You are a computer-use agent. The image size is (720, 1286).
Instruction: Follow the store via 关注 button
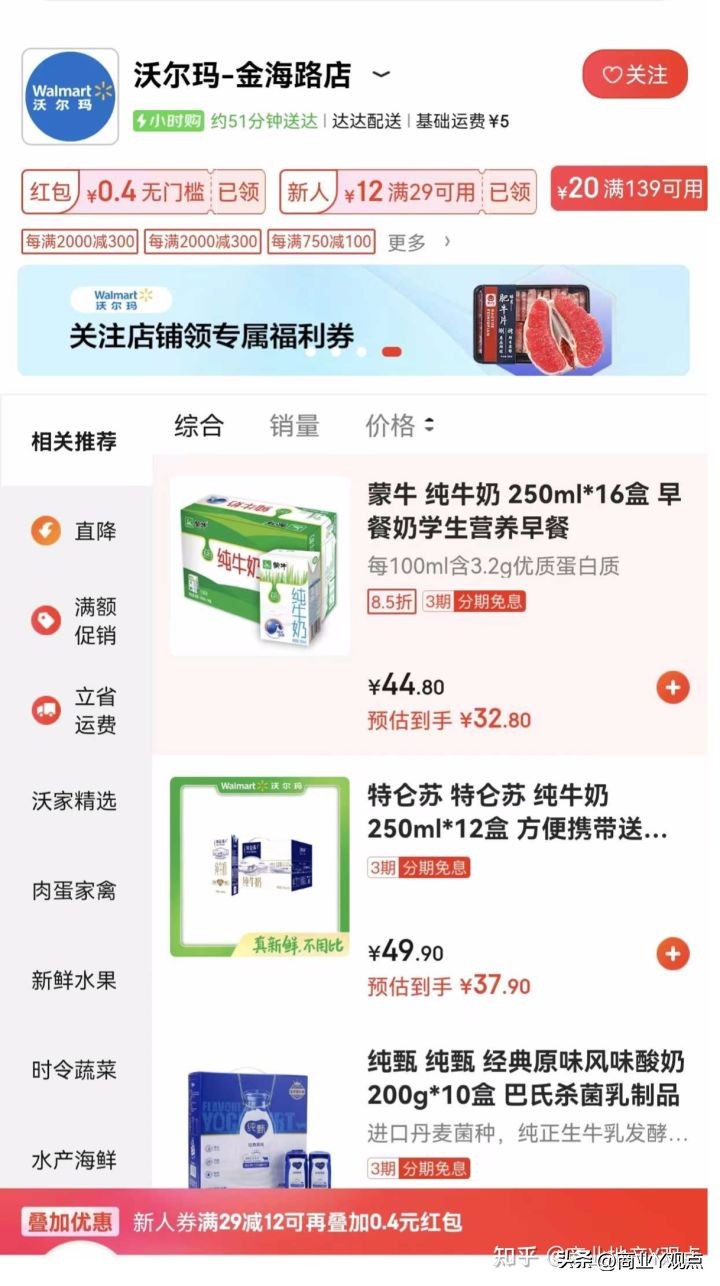coord(633,74)
